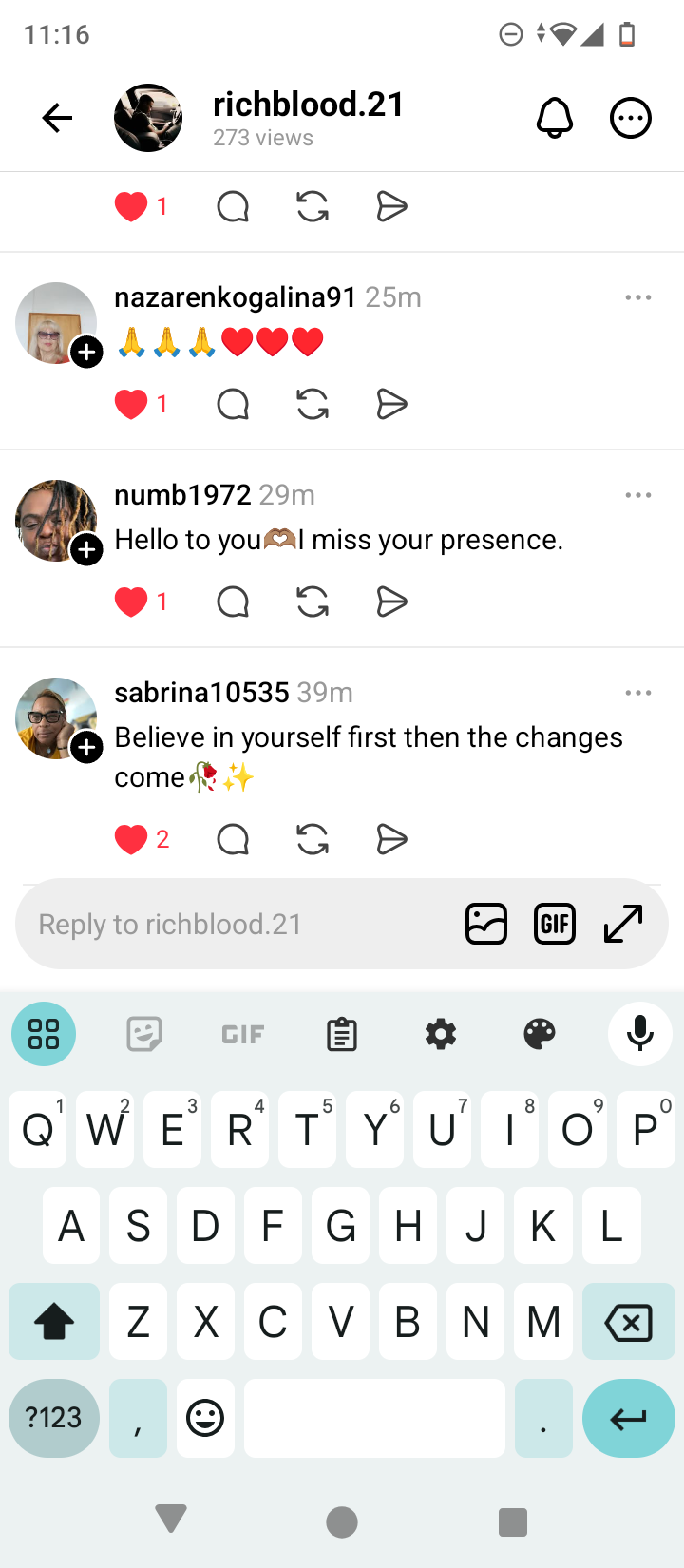This screenshot has width=684, height=1568.
Task: Open richblood.21's profile picture
Action: pos(148,118)
